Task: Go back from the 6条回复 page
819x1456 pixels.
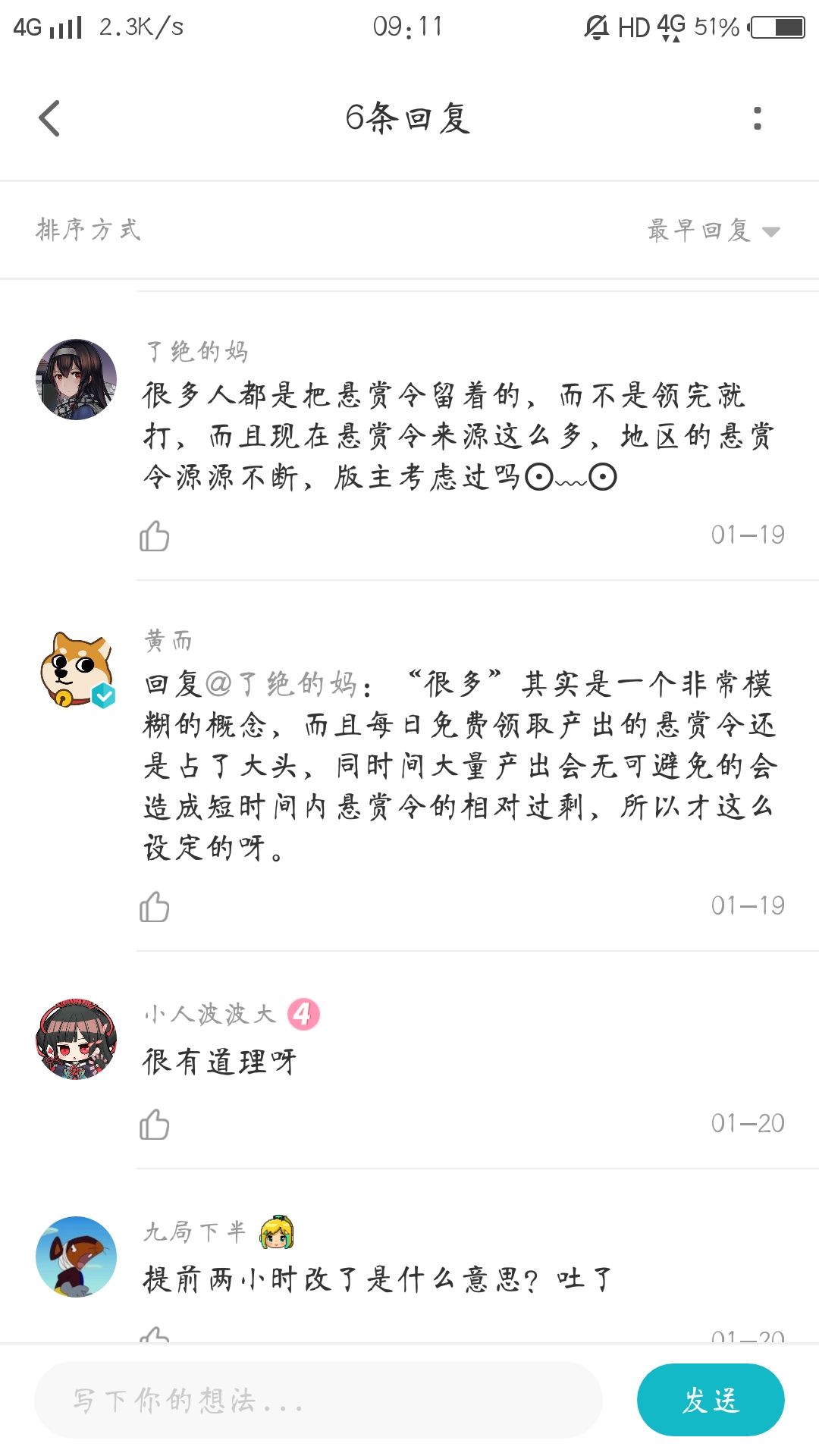Action: click(50, 119)
